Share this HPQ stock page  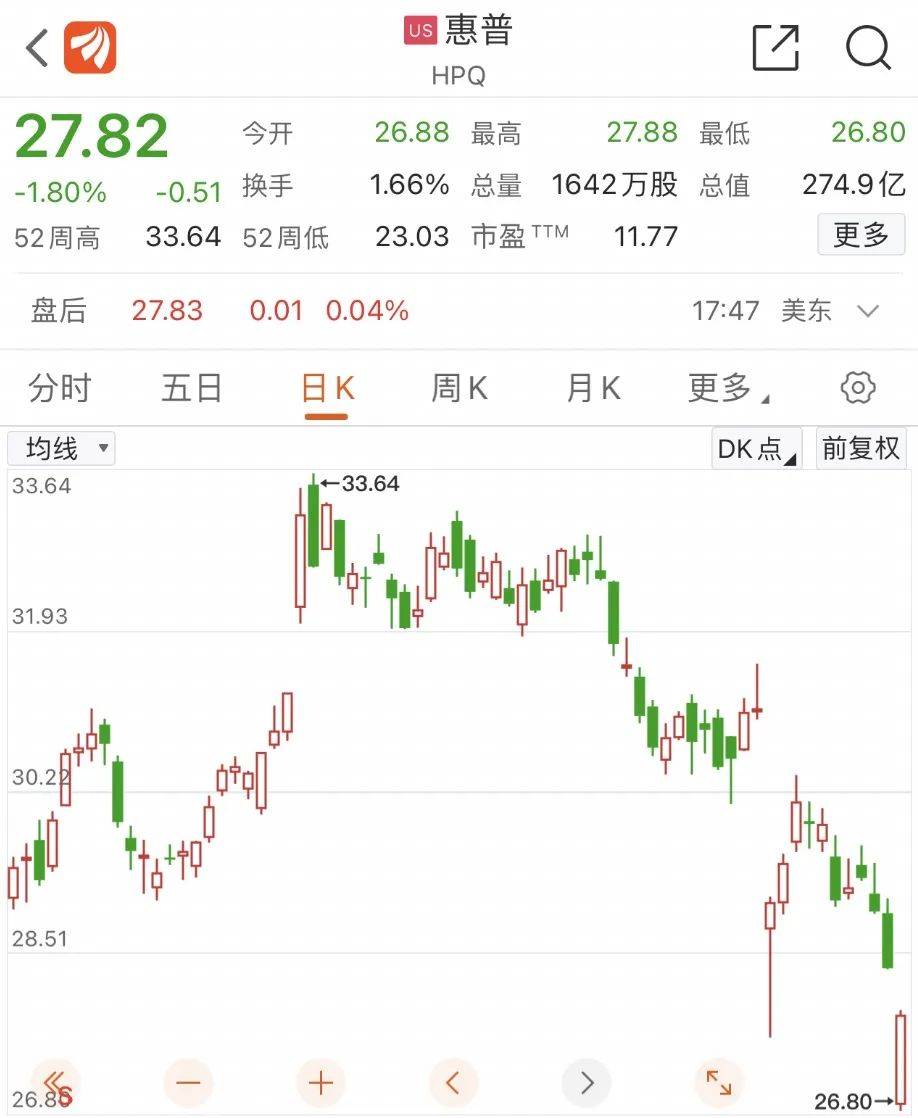776,47
